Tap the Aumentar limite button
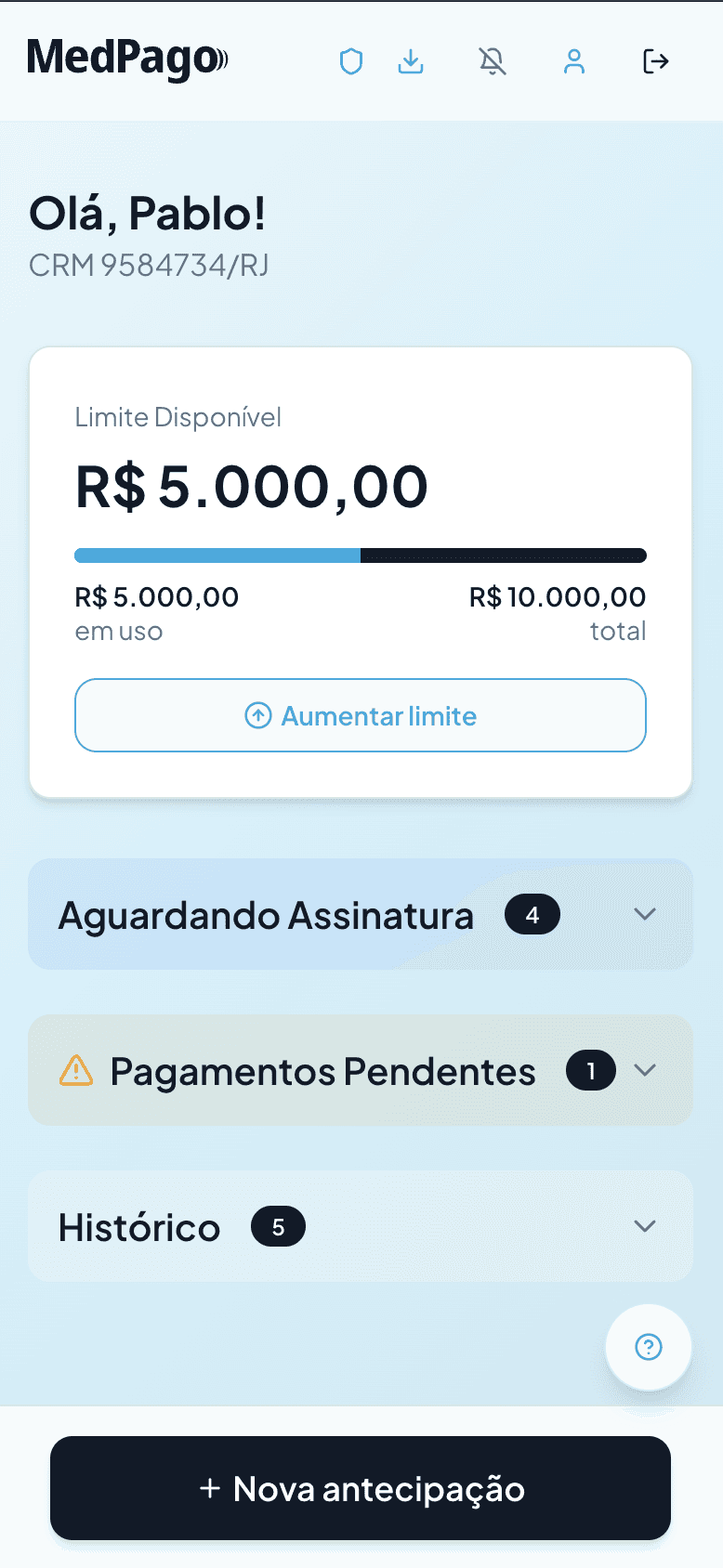This screenshot has height=1568, width=723. coord(361,715)
